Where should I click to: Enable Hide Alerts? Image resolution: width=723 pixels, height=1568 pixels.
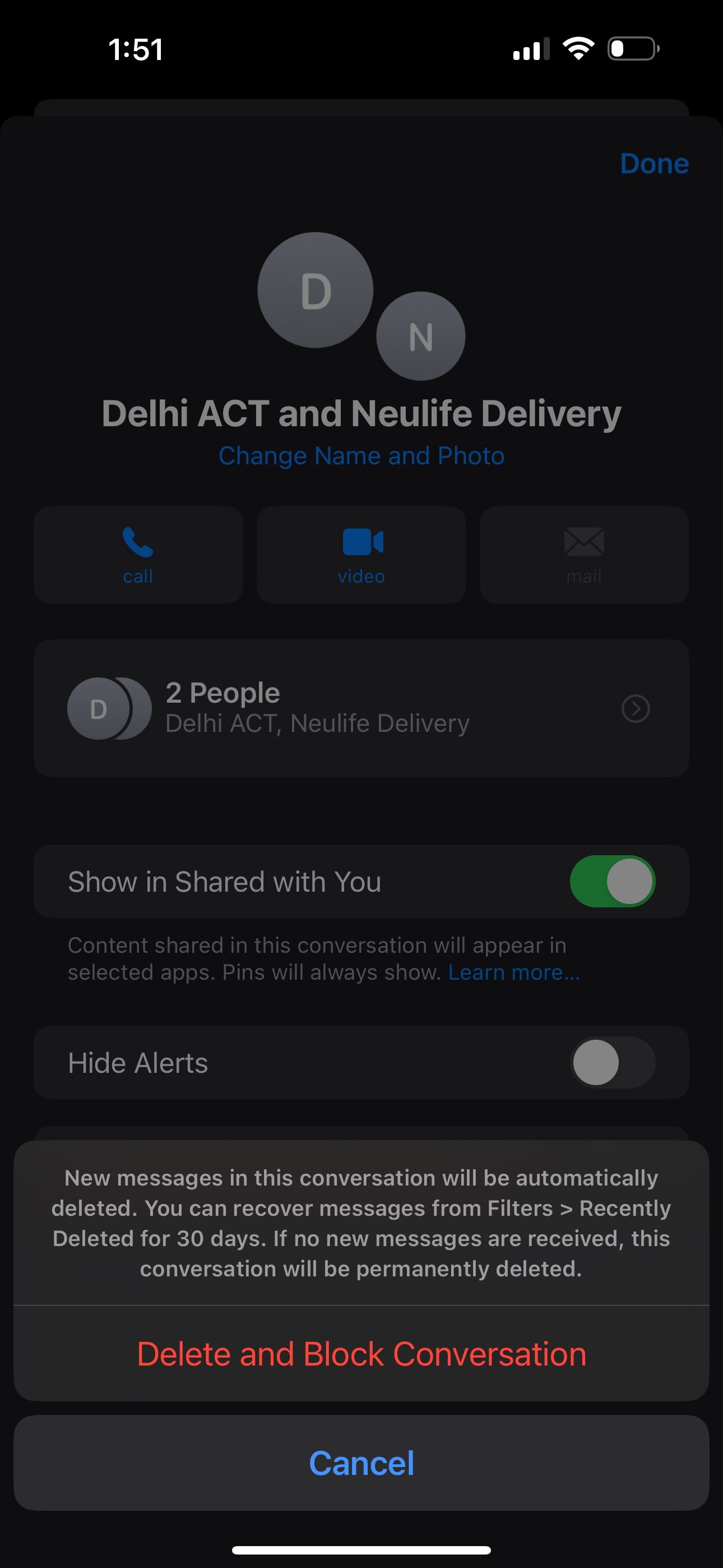coord(613,1062)
